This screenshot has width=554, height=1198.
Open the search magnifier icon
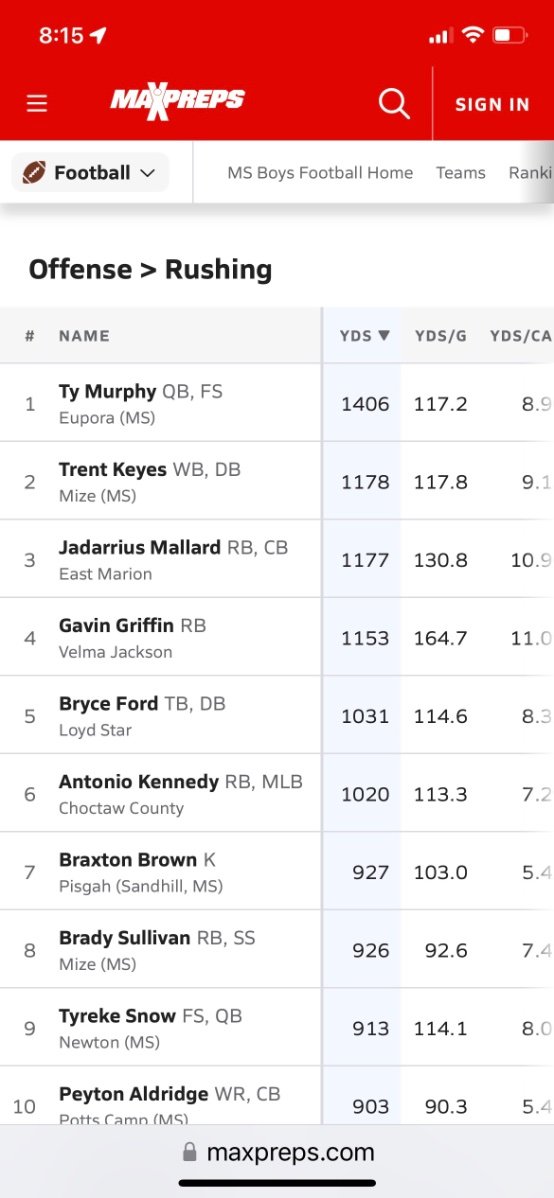click(394, 103)
